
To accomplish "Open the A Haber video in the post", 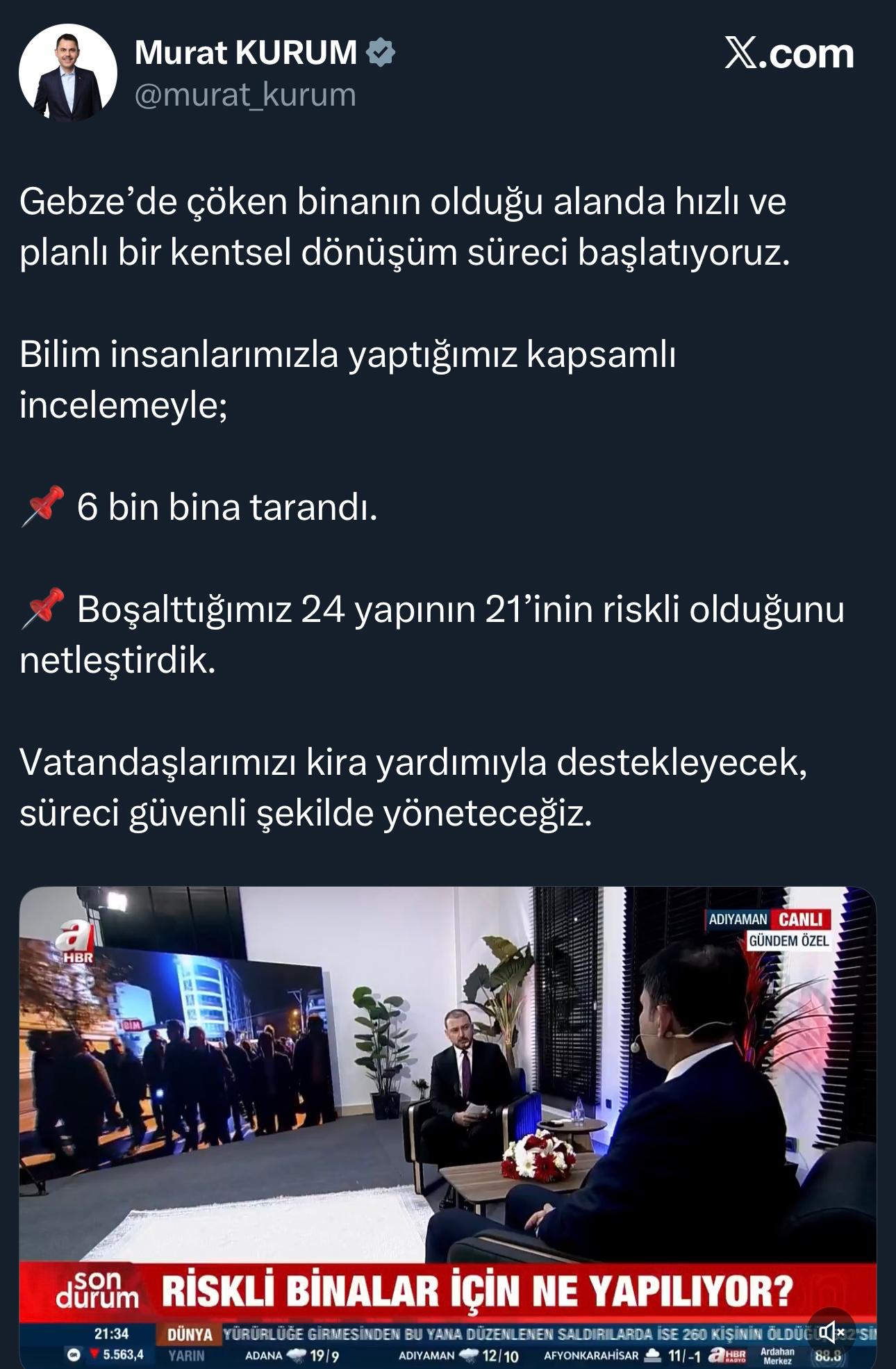I will click(447, 1112).
